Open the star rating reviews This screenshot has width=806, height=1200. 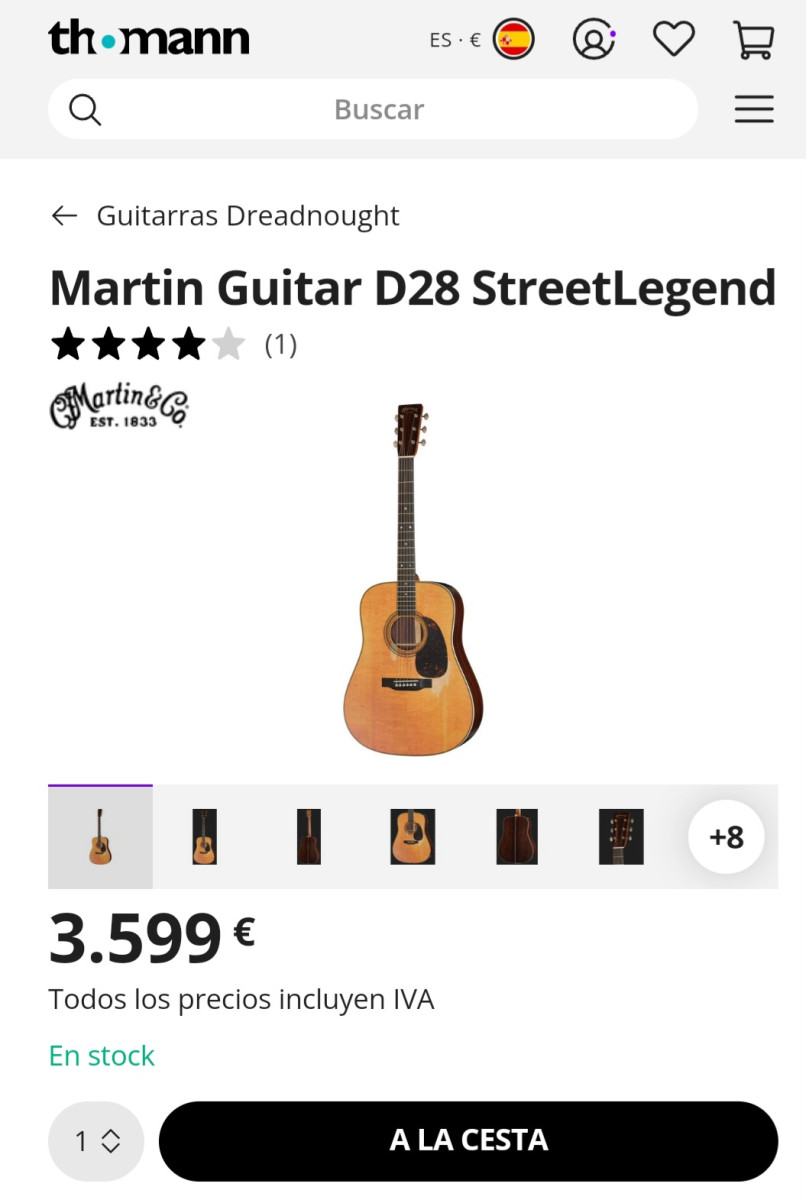coord(172,345)
